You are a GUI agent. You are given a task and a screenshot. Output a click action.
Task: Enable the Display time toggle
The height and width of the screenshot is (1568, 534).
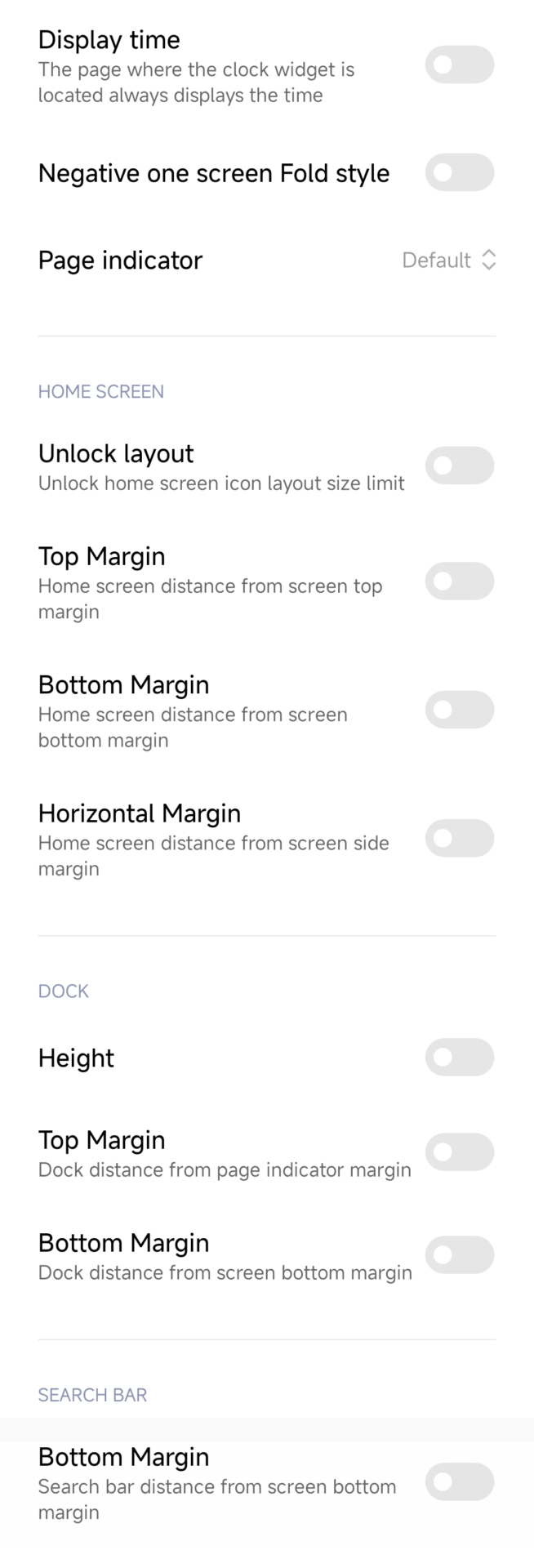pyautogui.click(x=459, y=65)
